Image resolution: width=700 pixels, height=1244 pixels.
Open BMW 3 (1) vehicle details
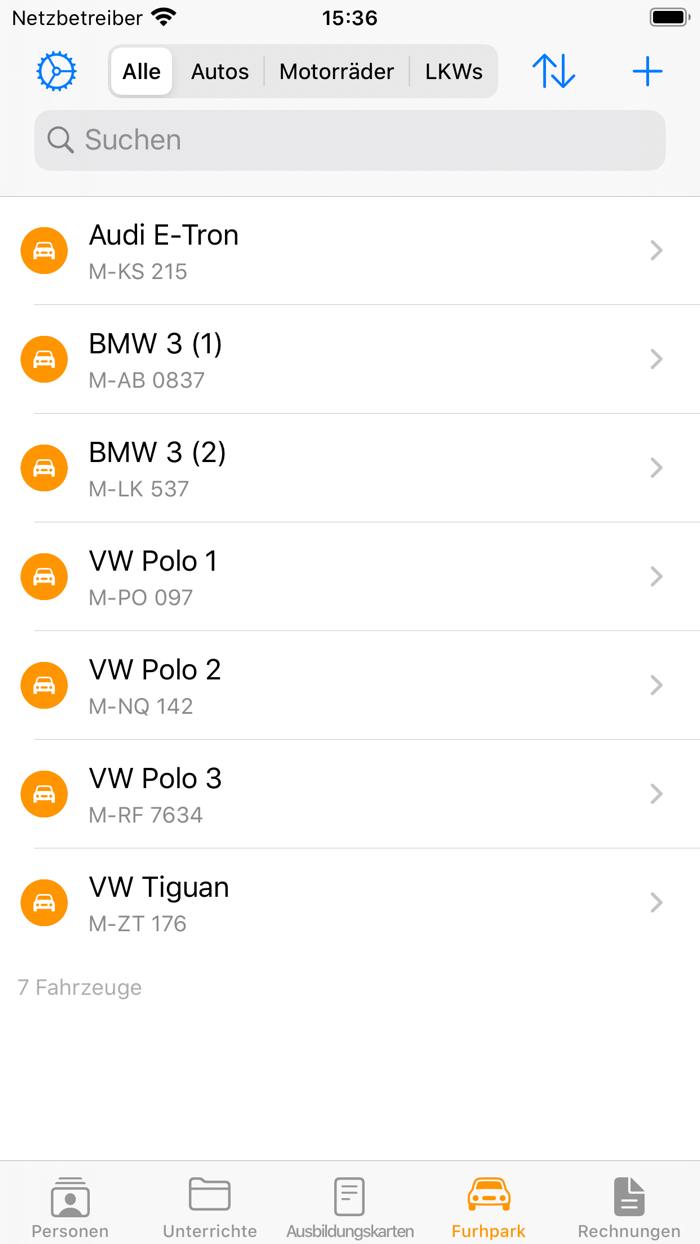(x=350, y=360)
